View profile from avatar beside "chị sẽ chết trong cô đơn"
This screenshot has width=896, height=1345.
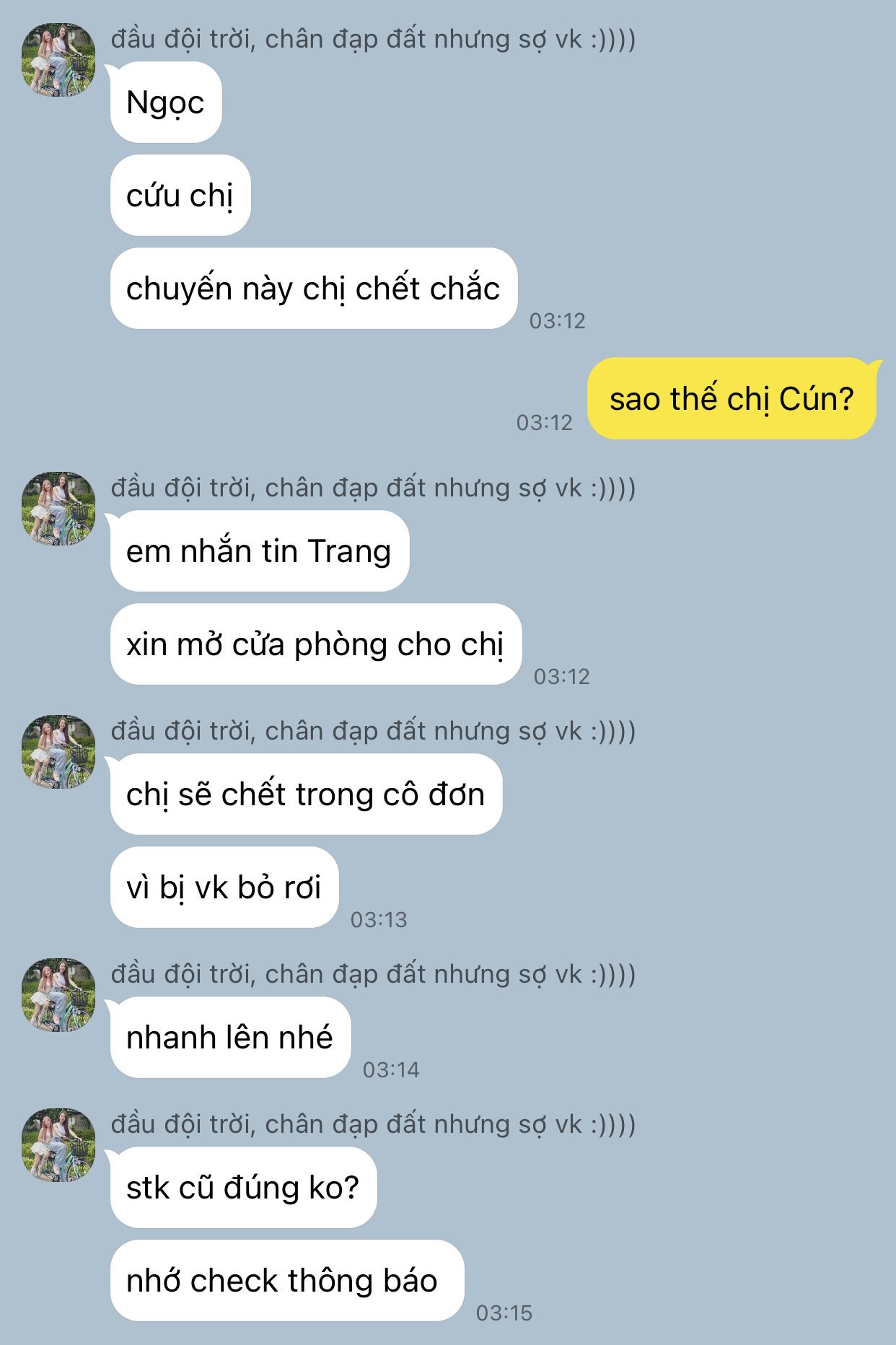click(x=58, y=752)
